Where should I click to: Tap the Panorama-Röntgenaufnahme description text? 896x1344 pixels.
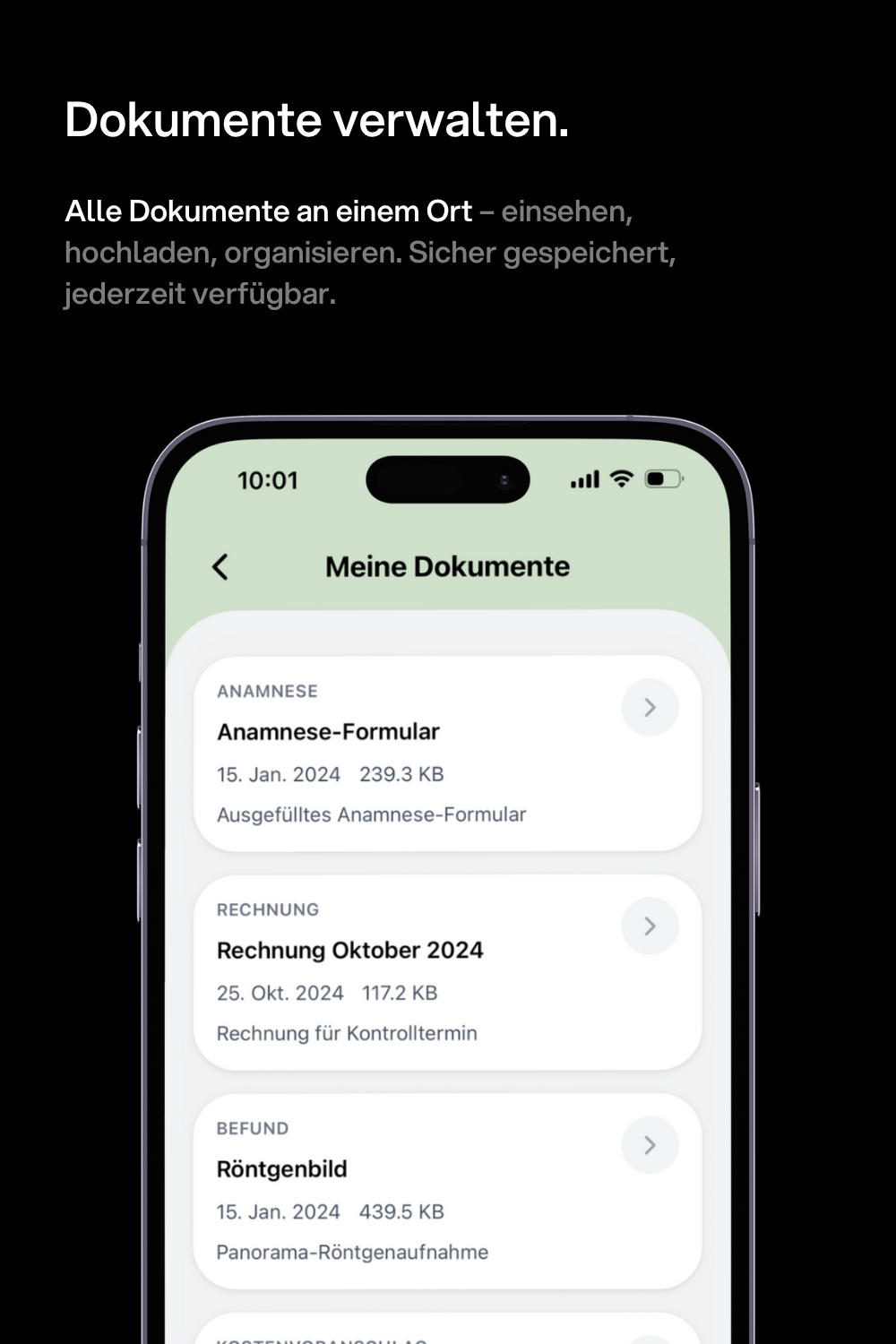(x=351, y=1252)
